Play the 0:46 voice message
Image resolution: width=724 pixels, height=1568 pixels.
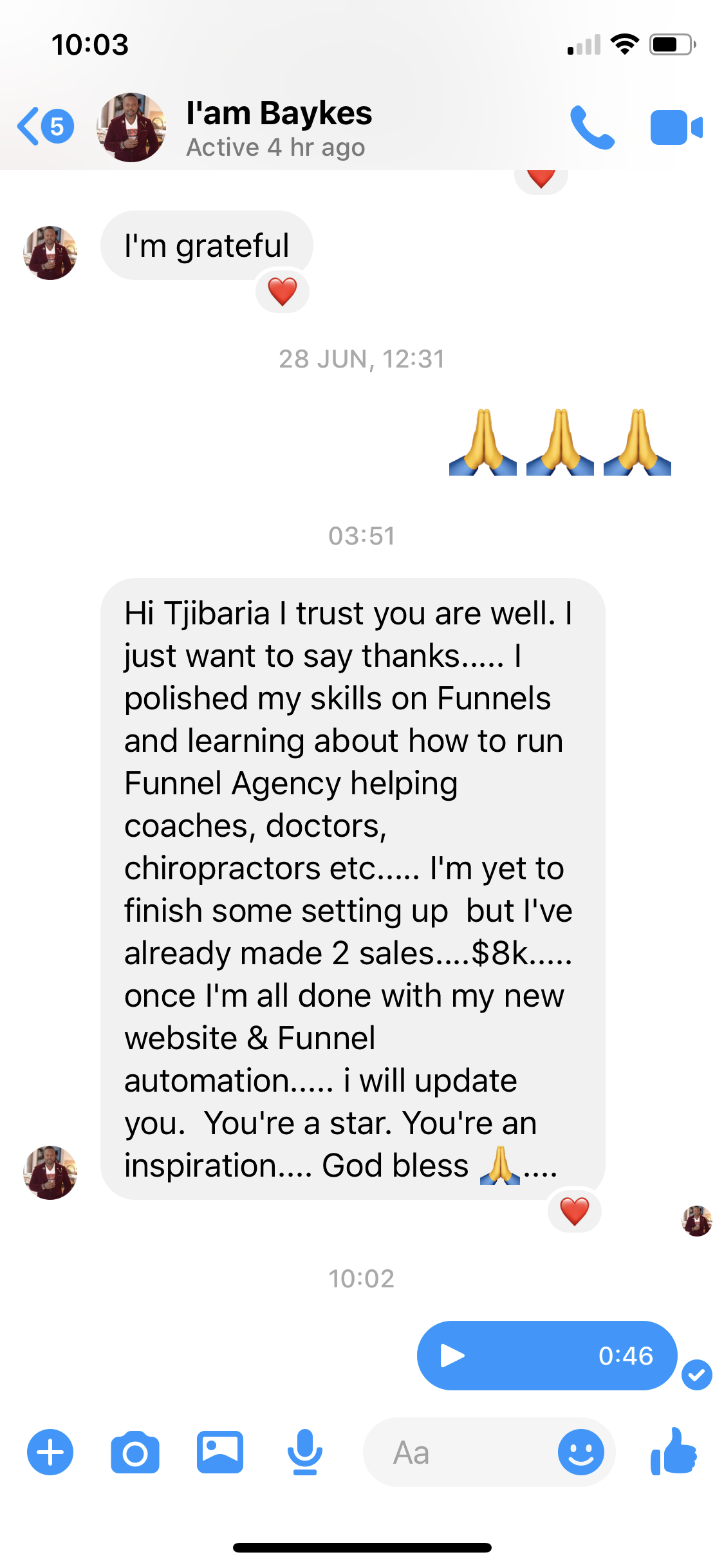click(x=452, y=1356)
